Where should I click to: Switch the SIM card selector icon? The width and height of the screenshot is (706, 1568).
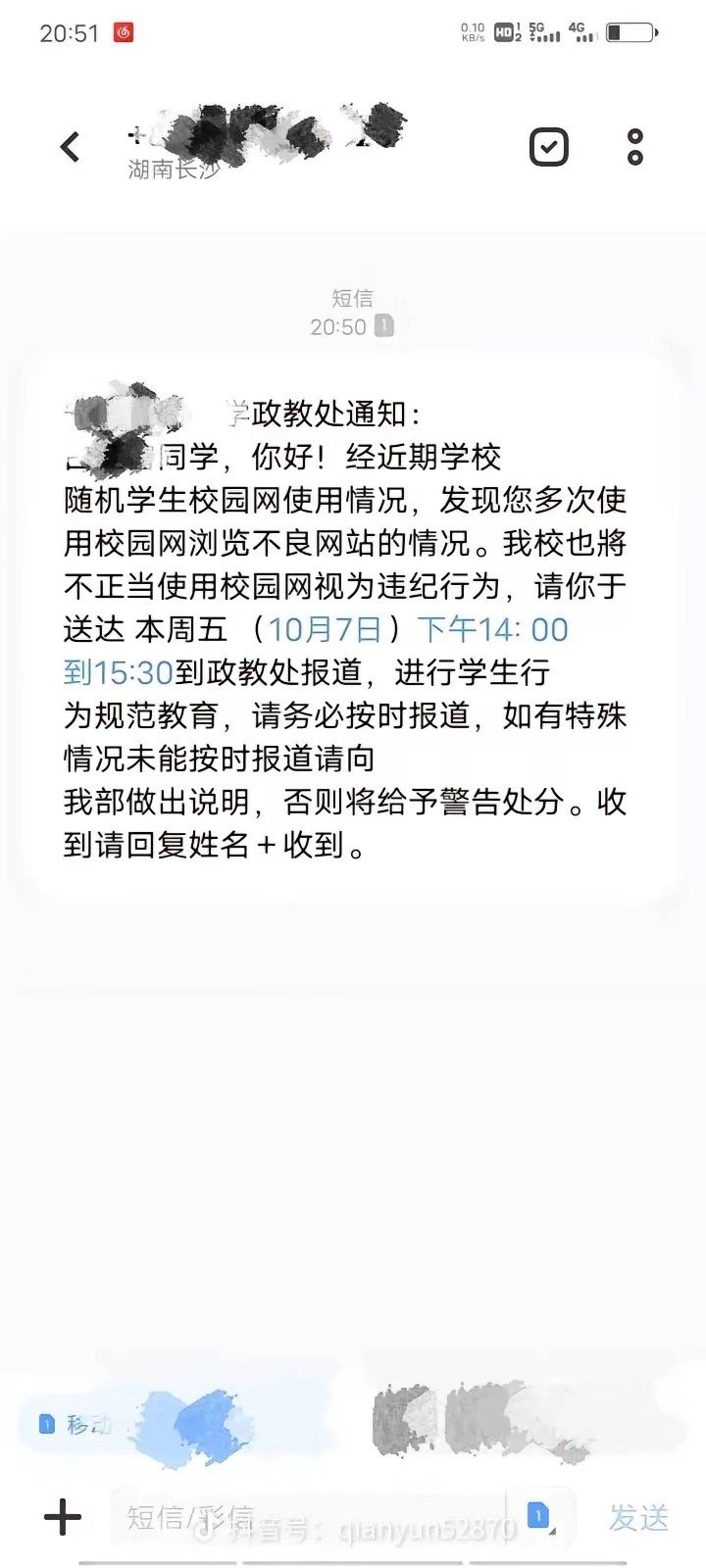point(539,1517)
